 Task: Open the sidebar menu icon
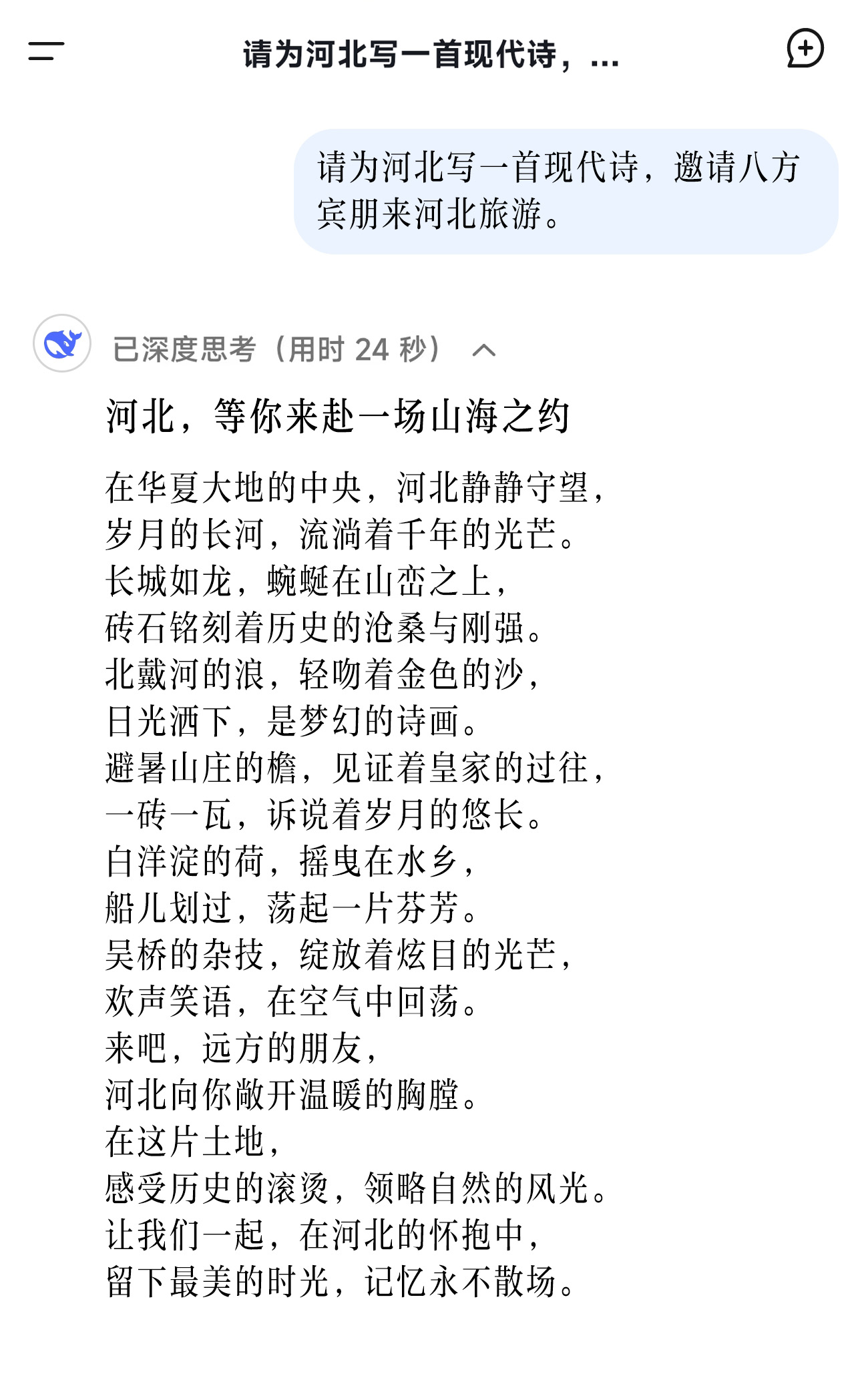(46, 51)
